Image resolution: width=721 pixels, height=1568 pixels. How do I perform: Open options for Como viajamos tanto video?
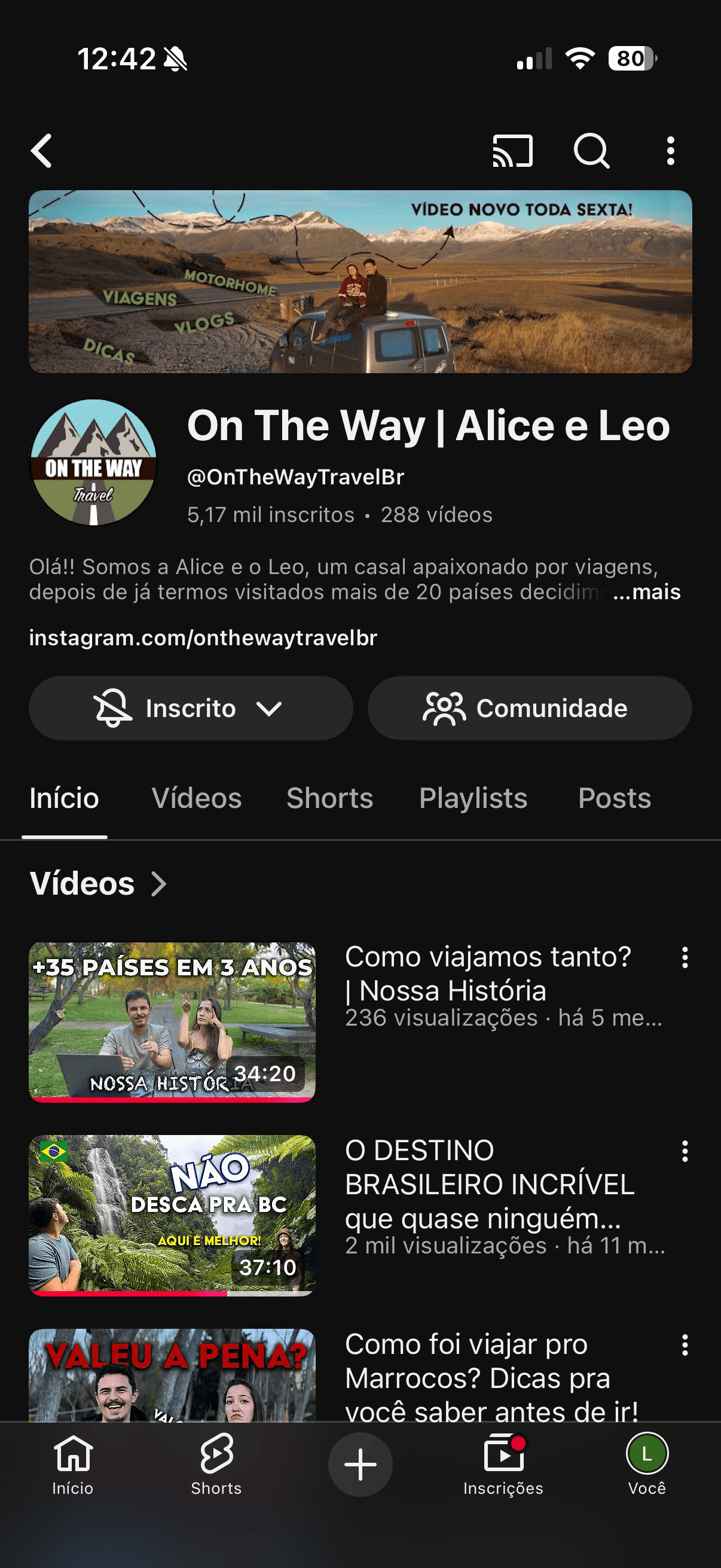[x=685, y=957]
